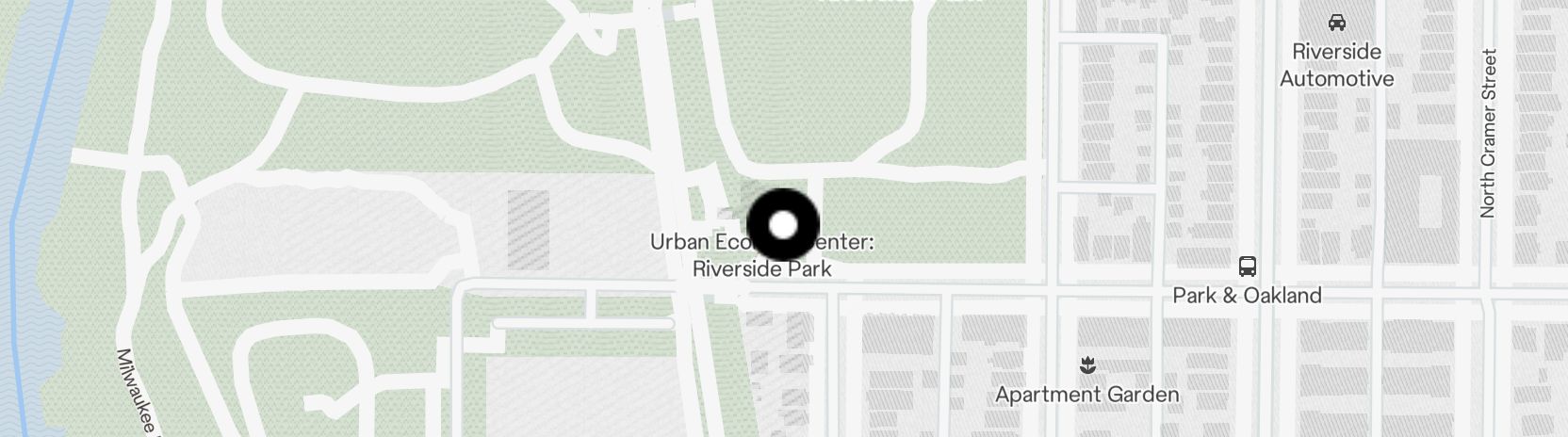Open the Riverside Automotive place marker
The width and height of the screenshot is (1568, 437).
(x=1336, y=23)
